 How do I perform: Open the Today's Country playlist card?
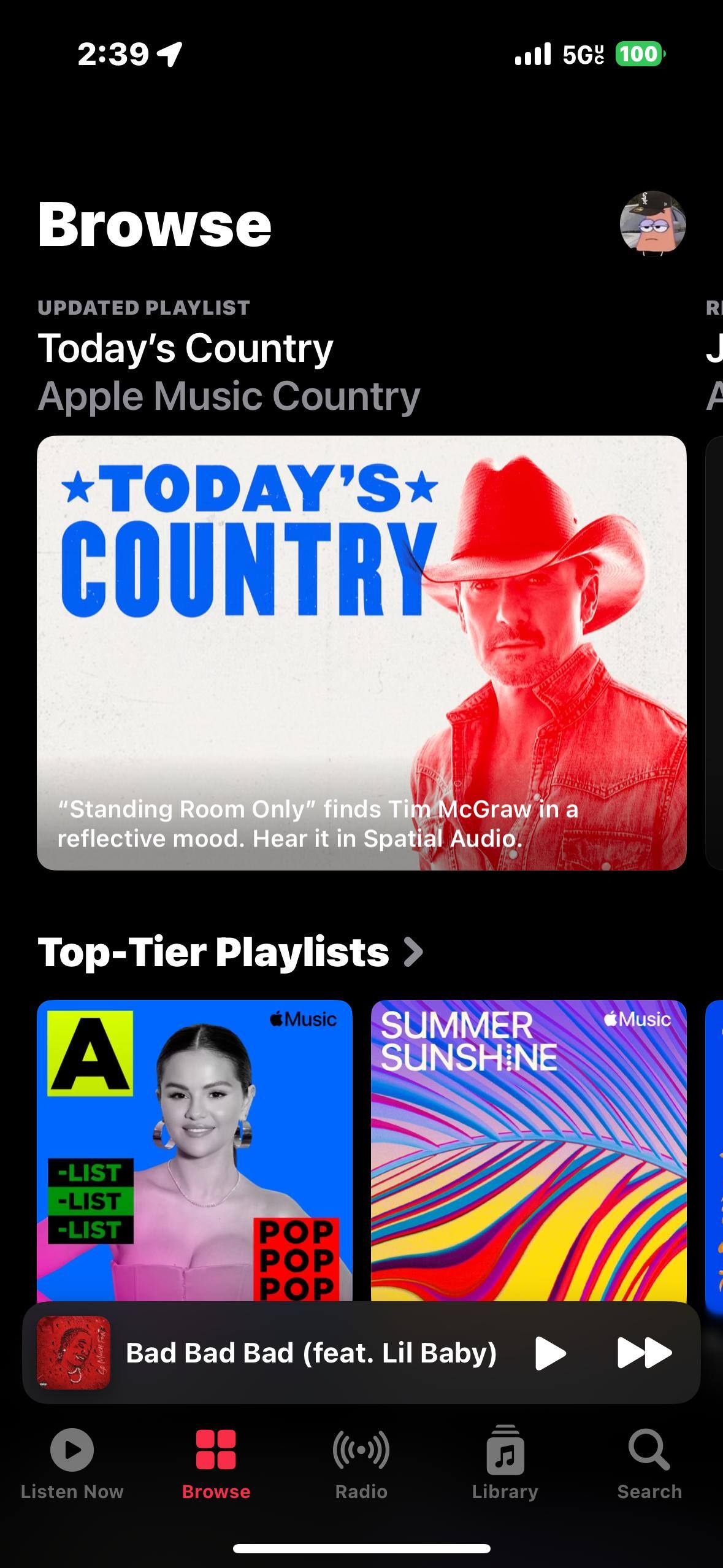pyautogui.click(x=361, y=652)
